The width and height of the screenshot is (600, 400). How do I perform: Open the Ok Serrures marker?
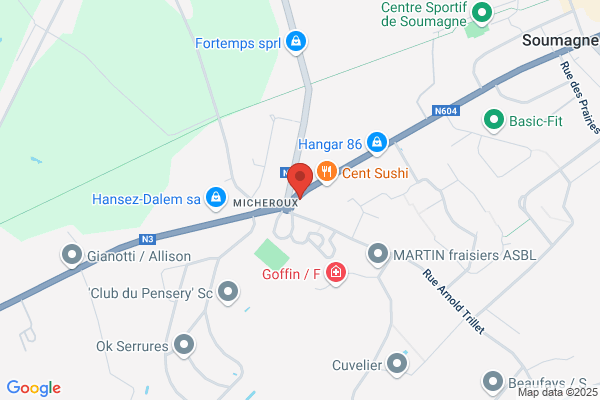(x=184, y=345)
